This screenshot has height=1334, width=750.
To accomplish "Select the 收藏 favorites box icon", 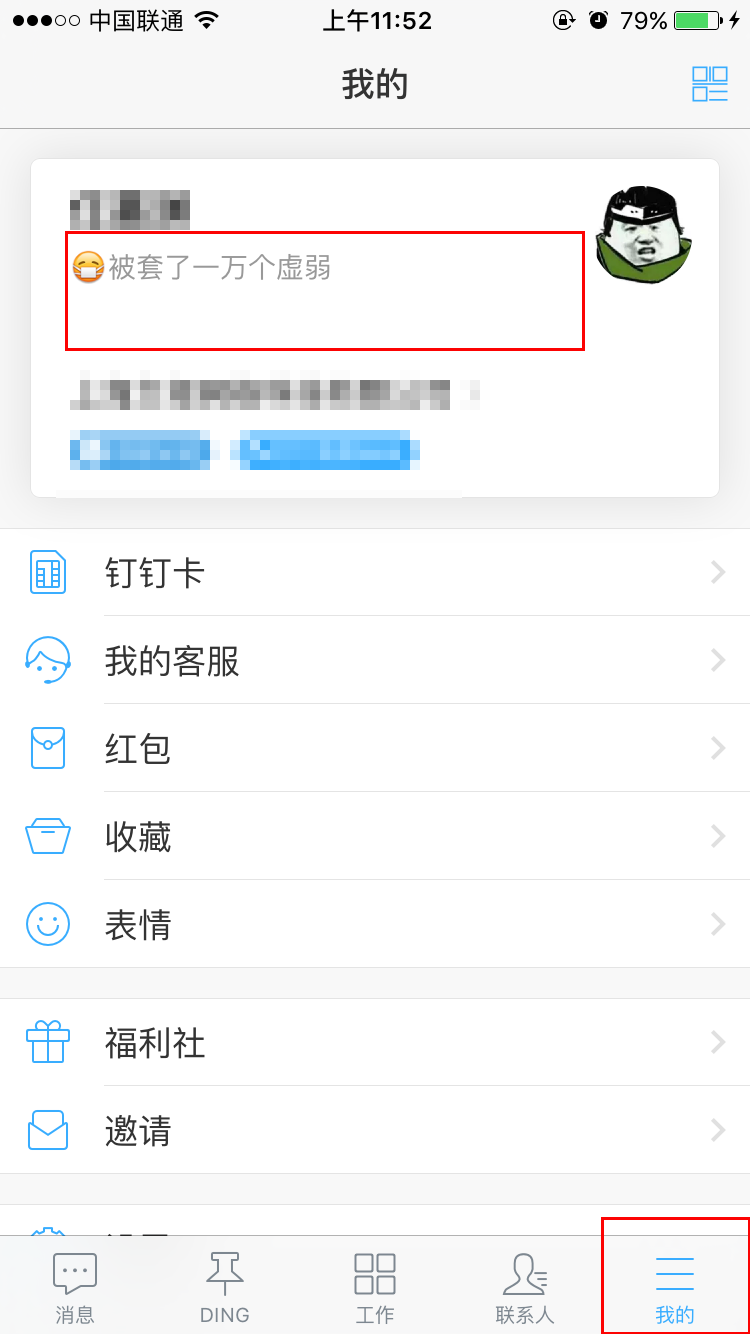I will tap(48, 836).
